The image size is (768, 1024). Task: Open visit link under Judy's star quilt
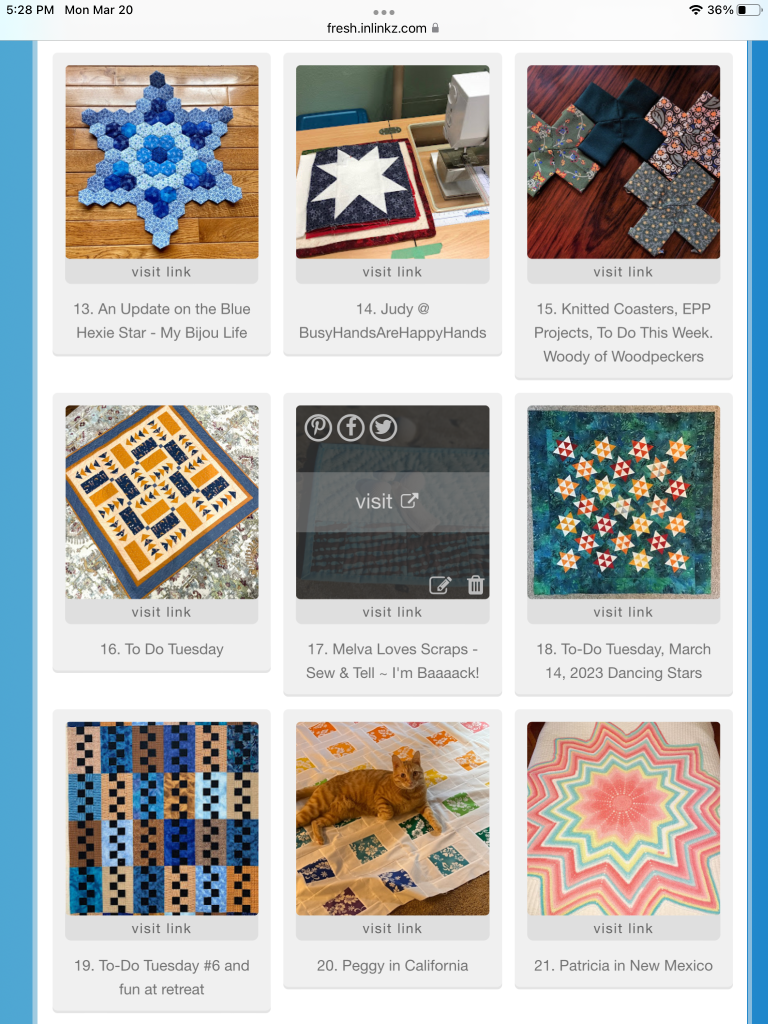pyautogui.click(x=392, y=272)
